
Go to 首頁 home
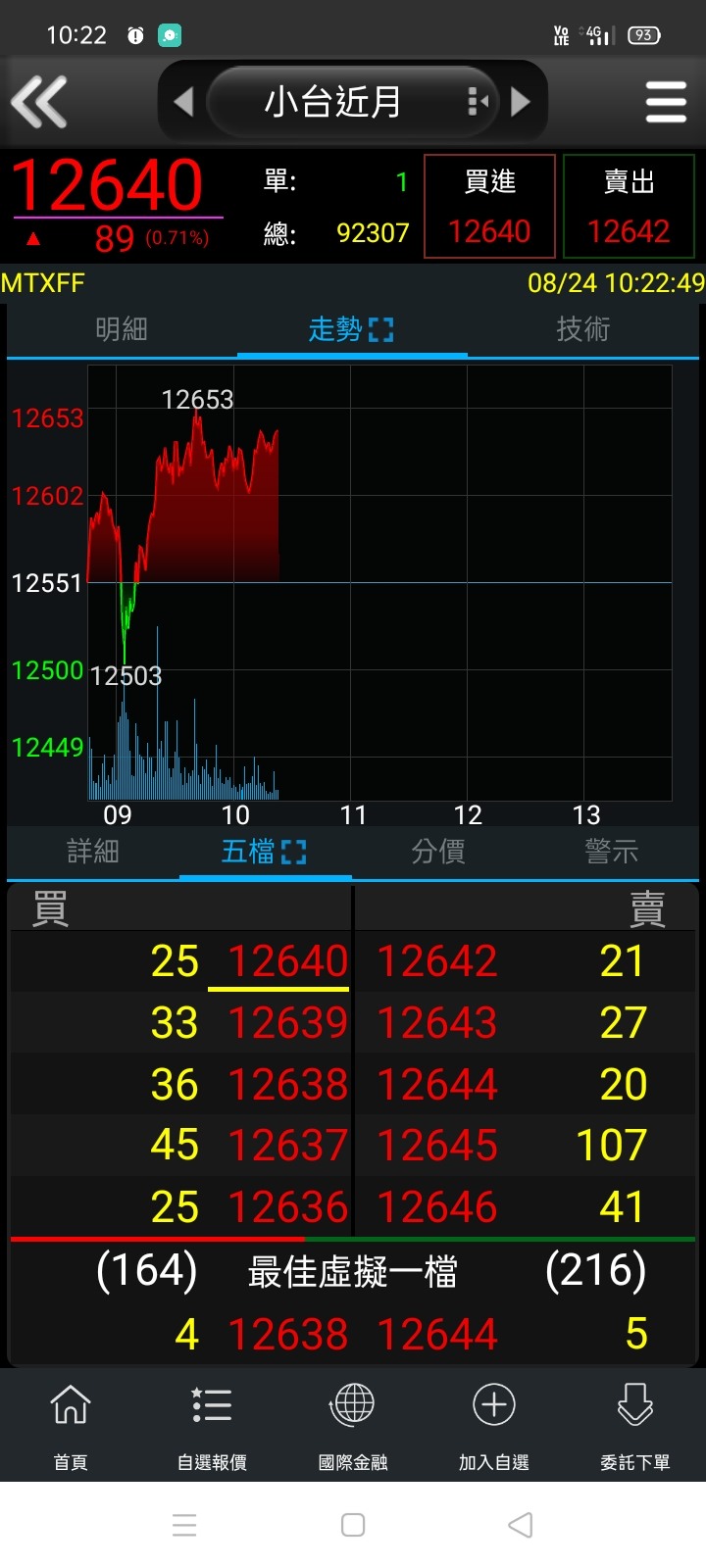click(x=71, y=1427)
